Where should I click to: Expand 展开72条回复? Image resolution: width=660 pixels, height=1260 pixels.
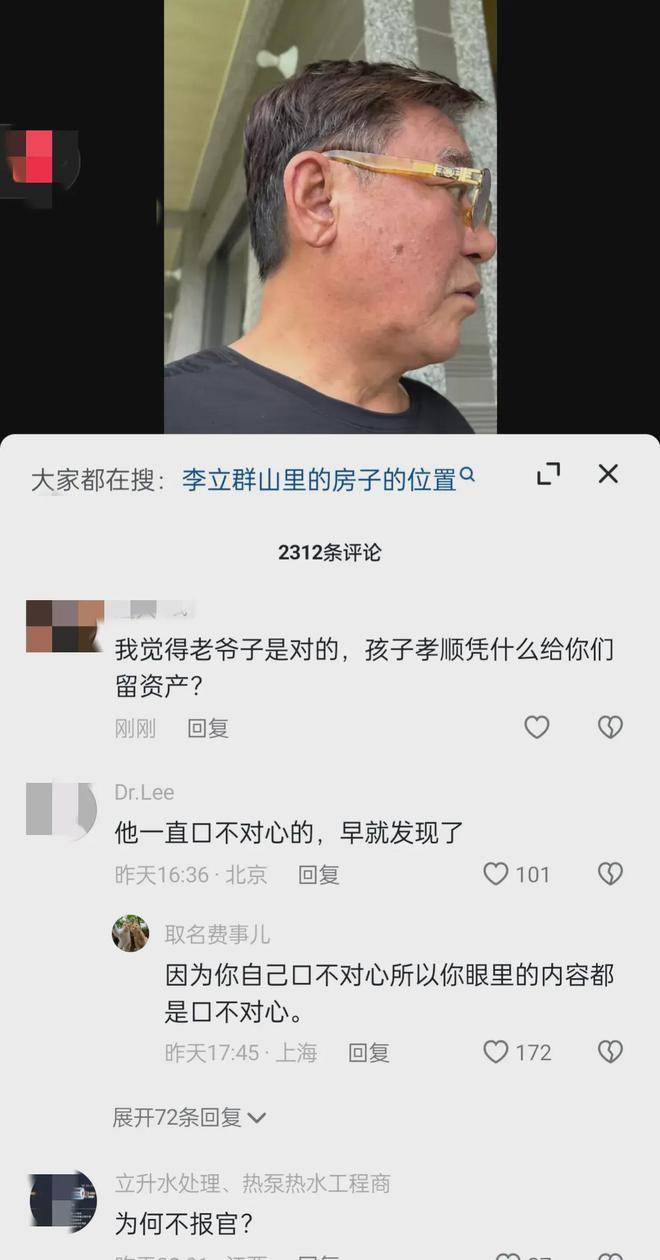point(189,1117)
